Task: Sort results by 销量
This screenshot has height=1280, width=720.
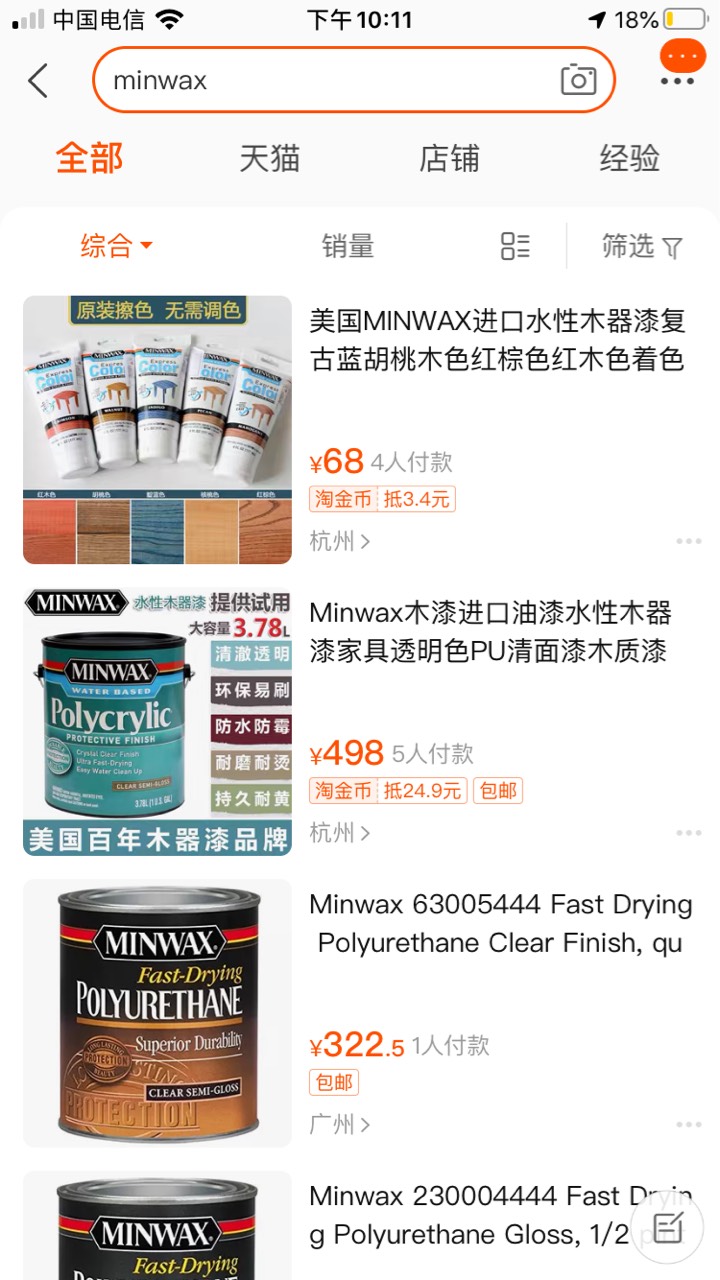Action: pos(347,246)
